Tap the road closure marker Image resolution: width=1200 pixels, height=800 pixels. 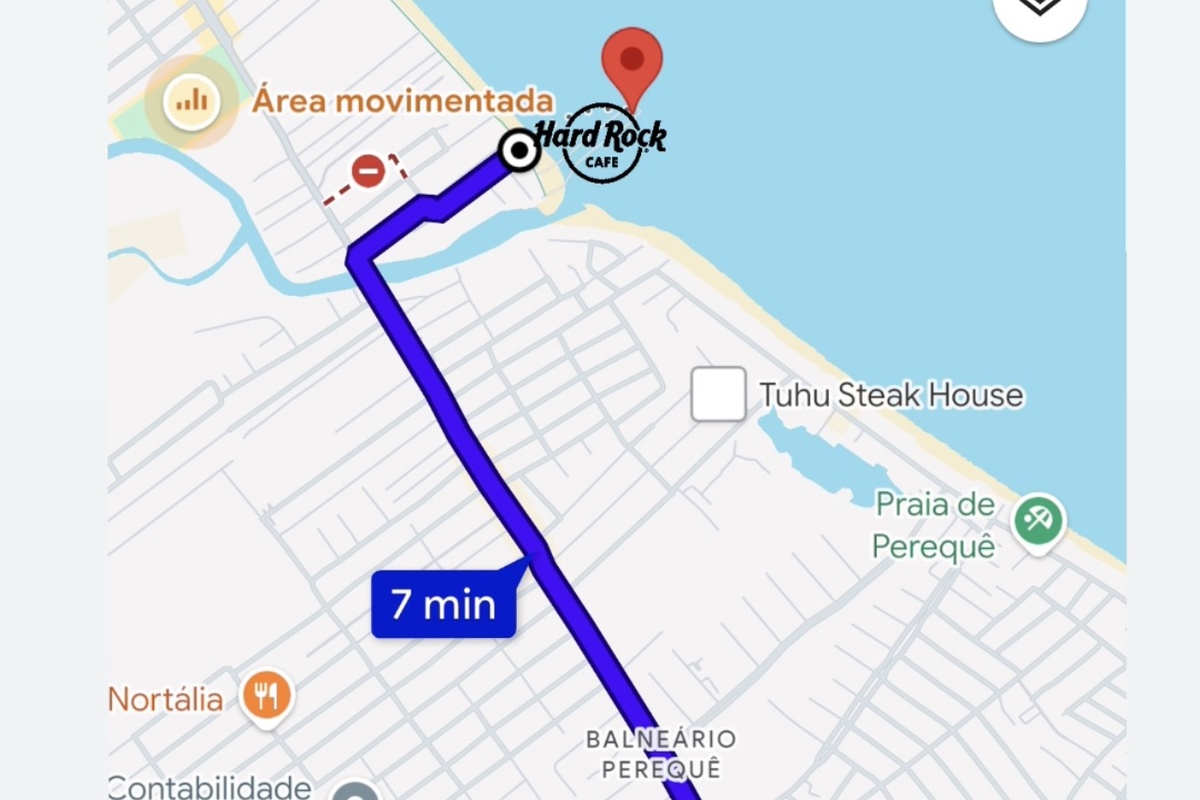368,172
